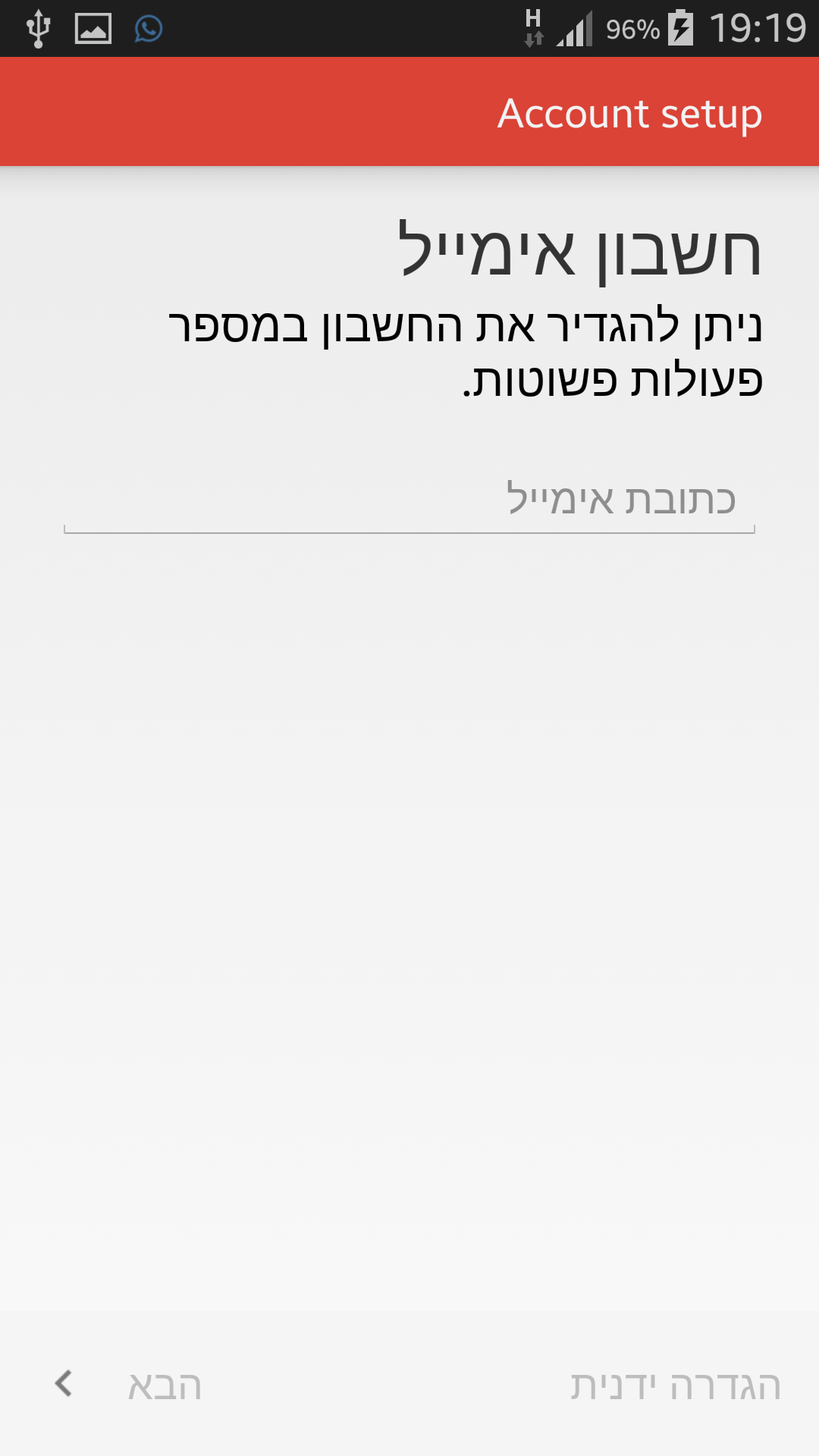Viewport: 819px width, 1456px height.
Task: Tap the red header background area
Action: (x=227, y=112)
